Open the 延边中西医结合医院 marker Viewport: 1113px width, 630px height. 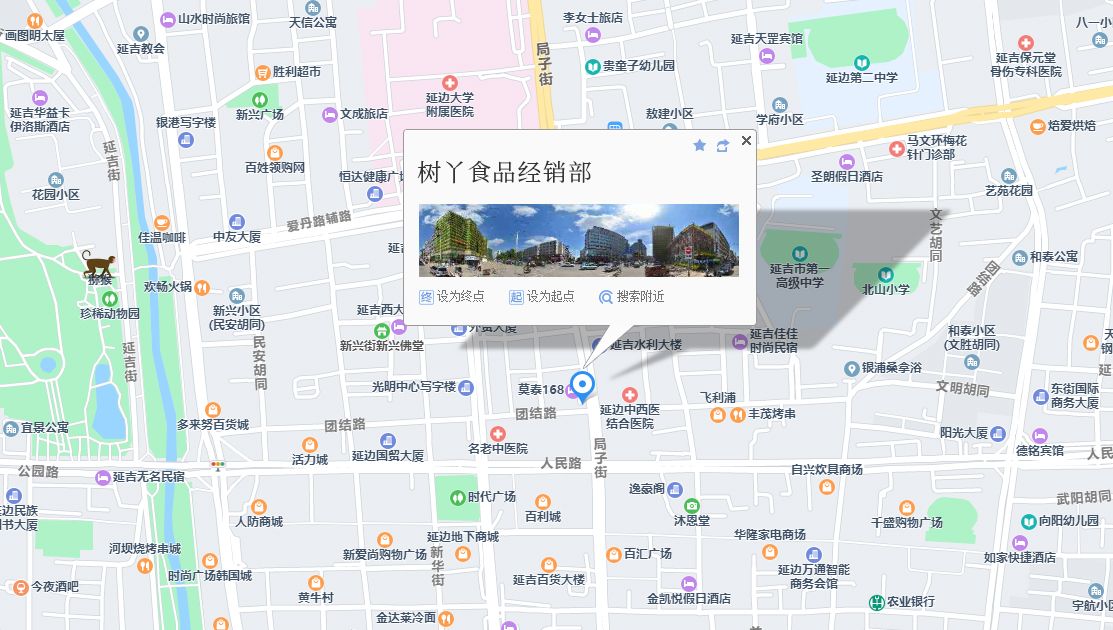tap(630, 396)
